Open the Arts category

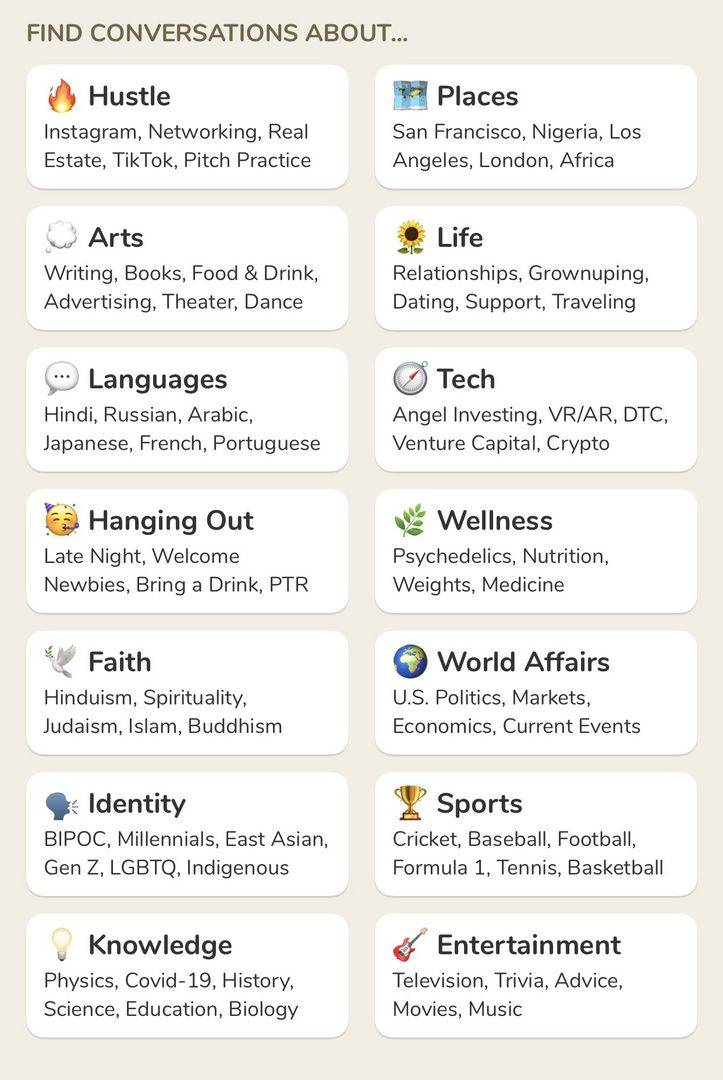(x=187, y=268)
